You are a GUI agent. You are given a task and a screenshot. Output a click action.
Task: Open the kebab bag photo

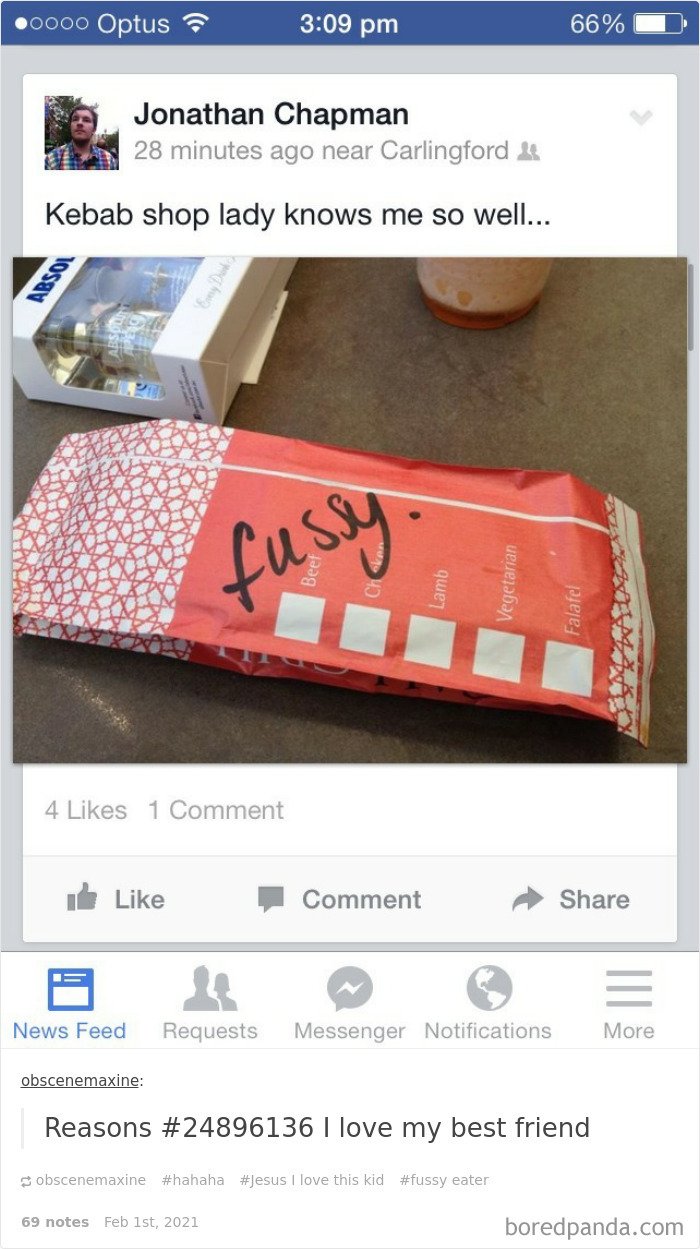(x=350, y=510)
